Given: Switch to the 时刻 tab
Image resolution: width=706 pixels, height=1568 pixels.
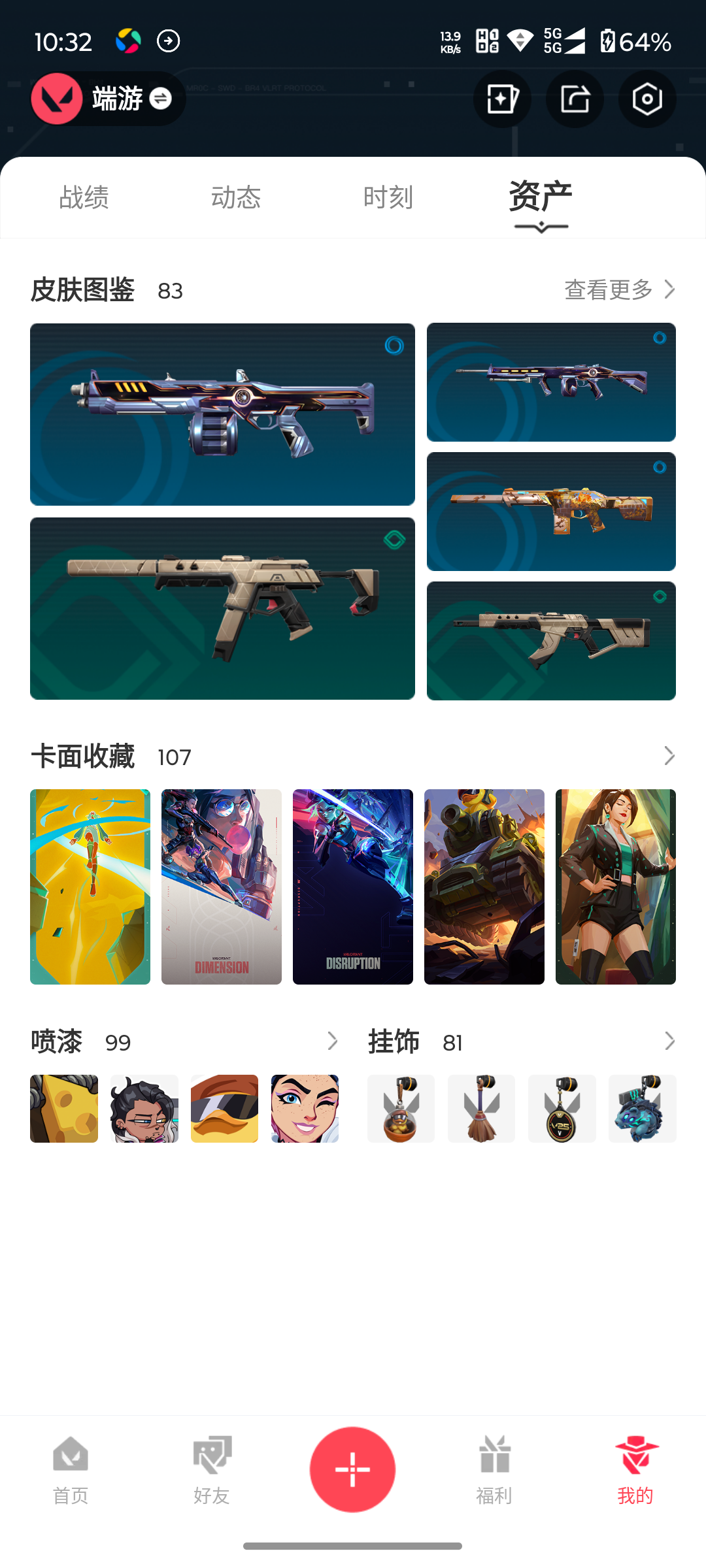Looking at the screenshot, I should tap(388, 197).
